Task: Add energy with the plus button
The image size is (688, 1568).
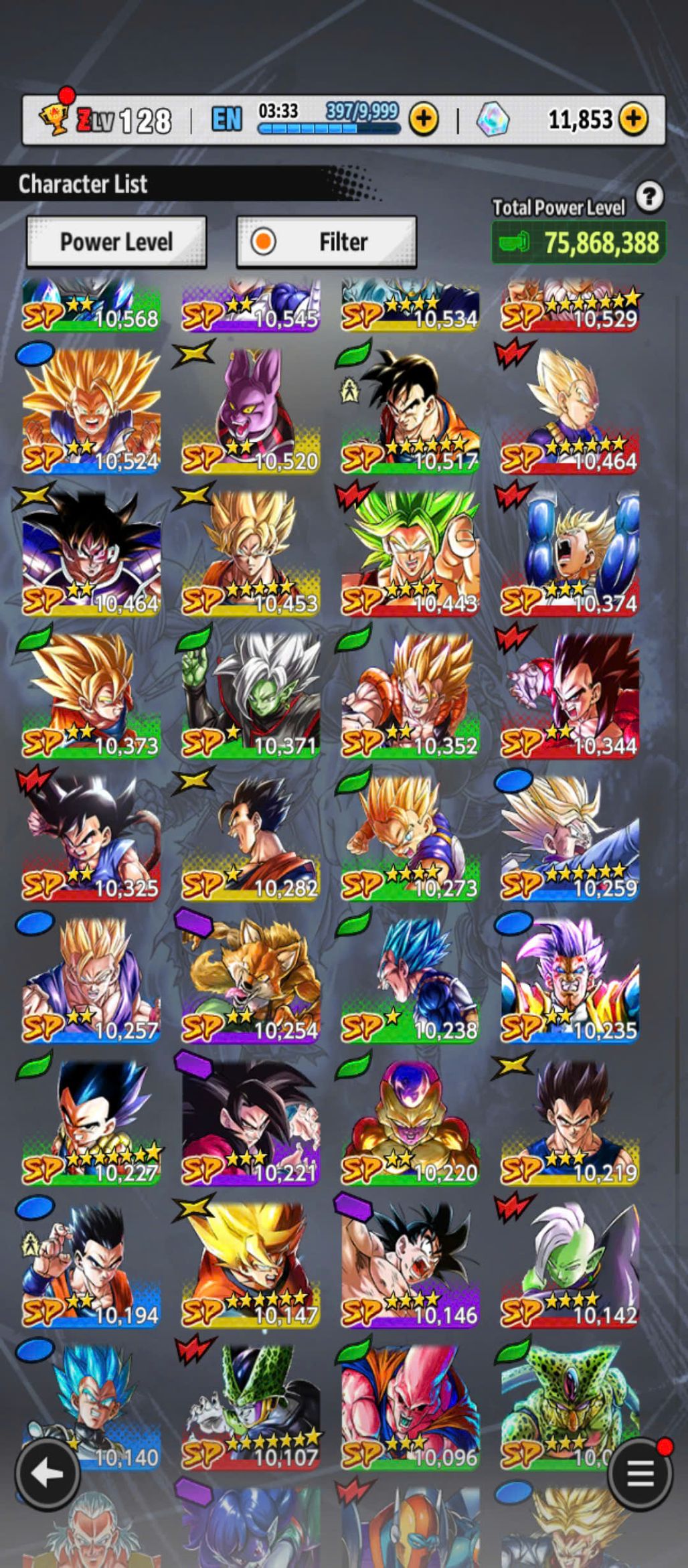Action: click(x=423, y=120)
